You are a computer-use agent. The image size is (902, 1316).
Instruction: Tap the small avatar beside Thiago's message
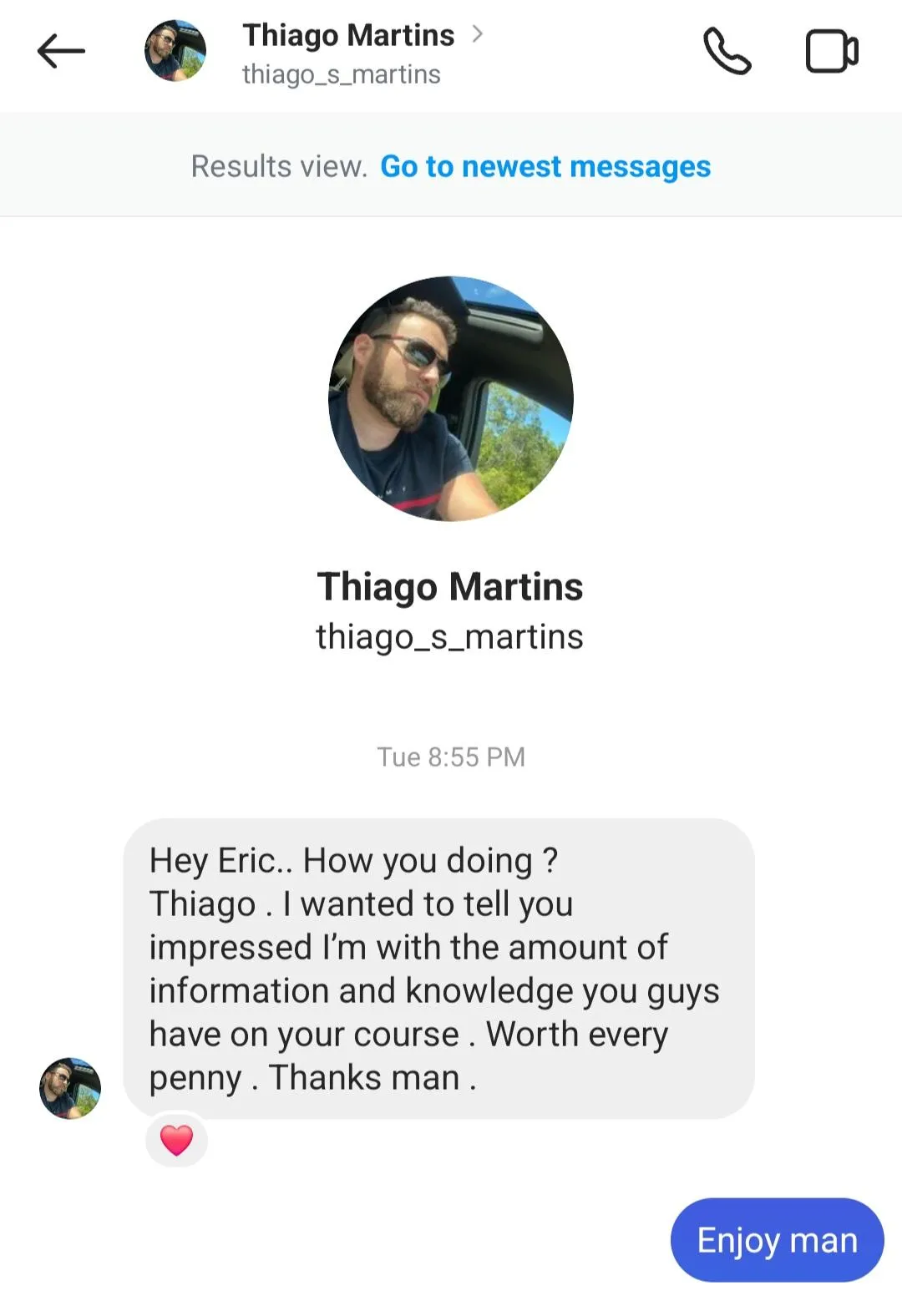pos(70,1088)
